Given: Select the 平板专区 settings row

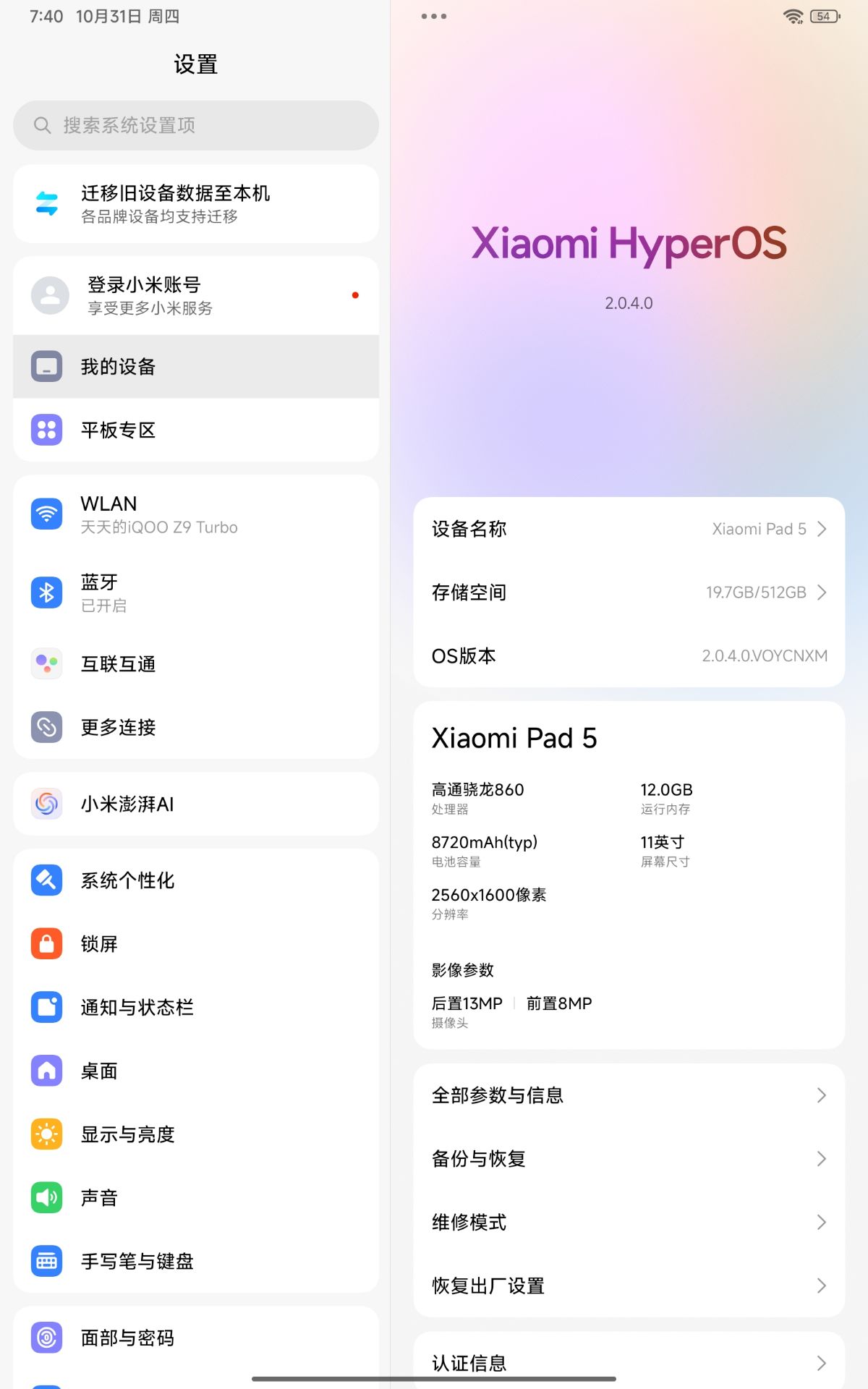Looking at the screenshot, I should click(195, 430).
